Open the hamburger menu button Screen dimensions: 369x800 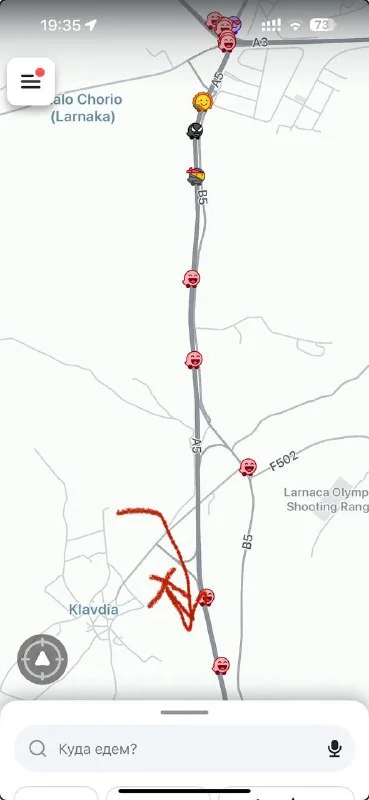[31, 81]
